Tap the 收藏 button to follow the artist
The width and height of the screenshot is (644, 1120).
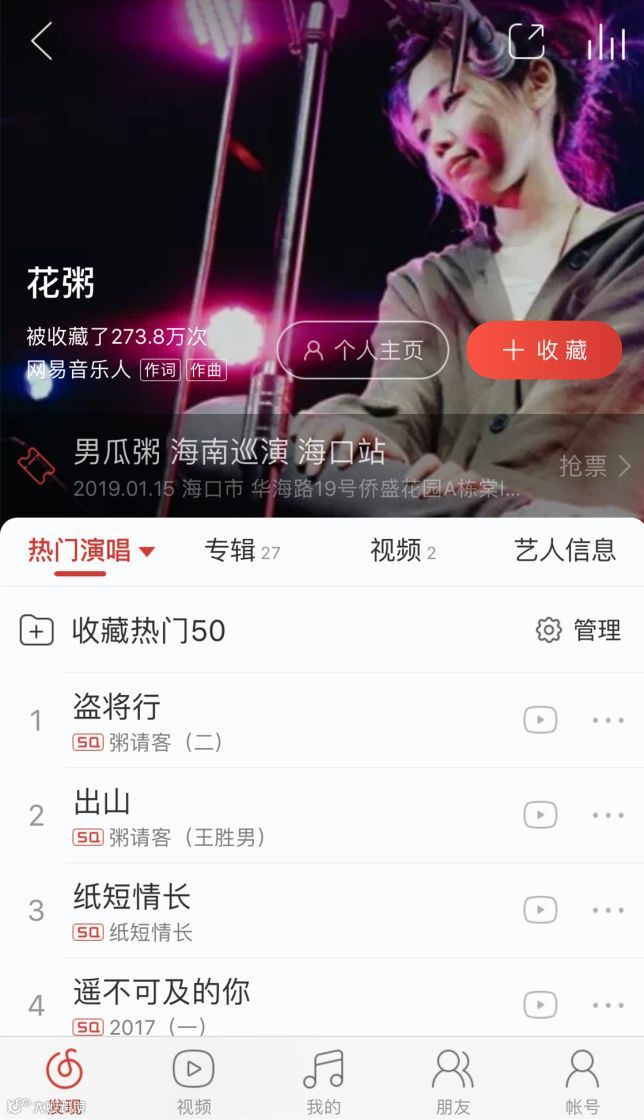pos(544,350)
